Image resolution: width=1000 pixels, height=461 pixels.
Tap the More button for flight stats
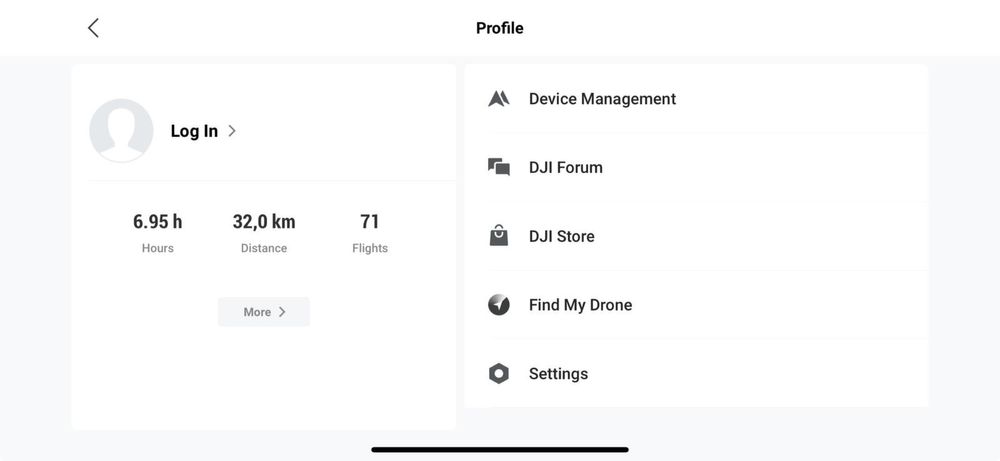click(x=264, y=312)
